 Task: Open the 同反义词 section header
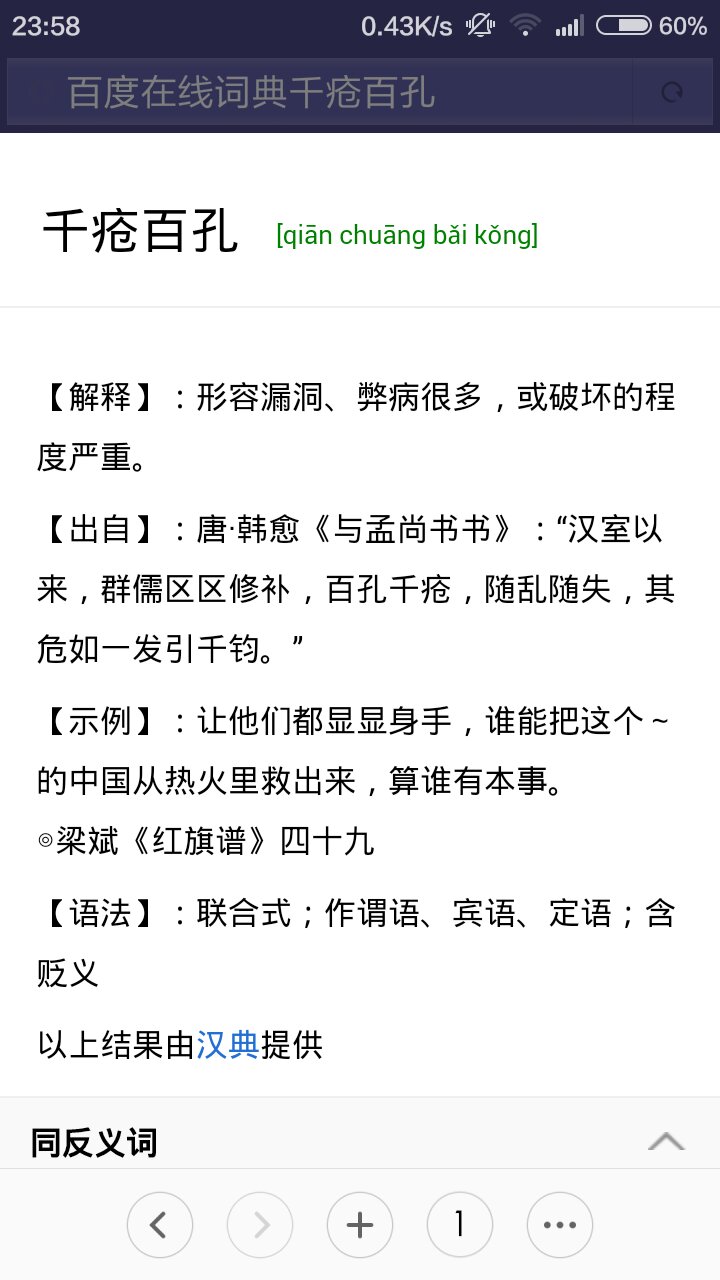tap(95, 1141)
